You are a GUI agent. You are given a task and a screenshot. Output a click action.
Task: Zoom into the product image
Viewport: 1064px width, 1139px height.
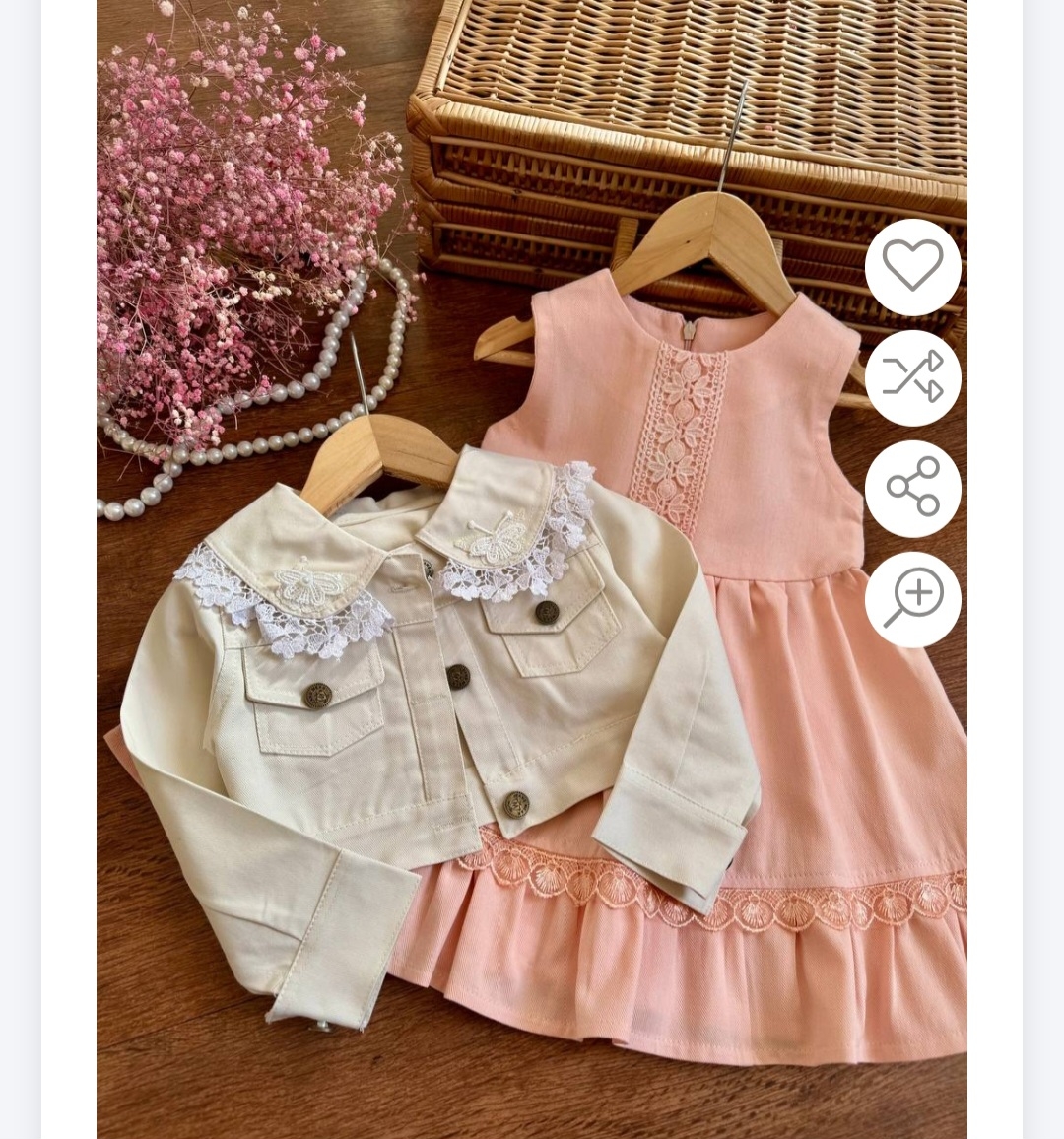coord(912,599)
